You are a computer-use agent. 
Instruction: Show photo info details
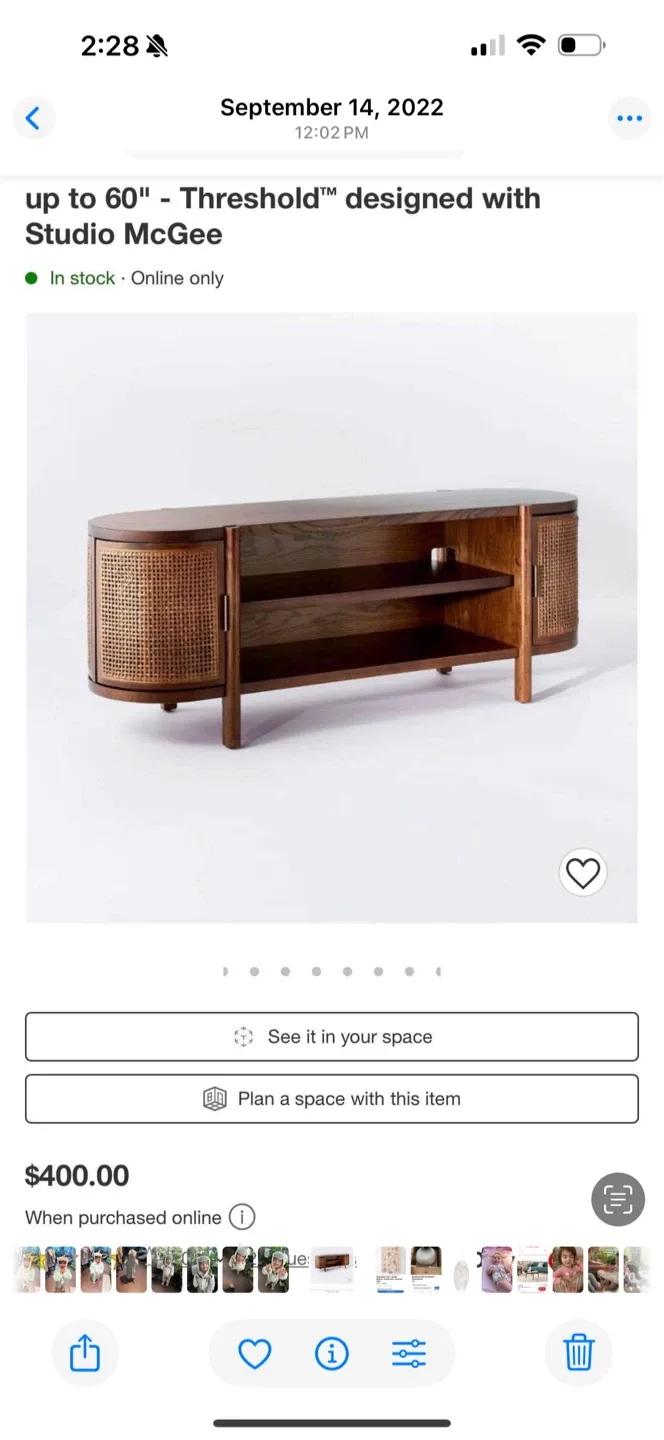click(331, 1354)
